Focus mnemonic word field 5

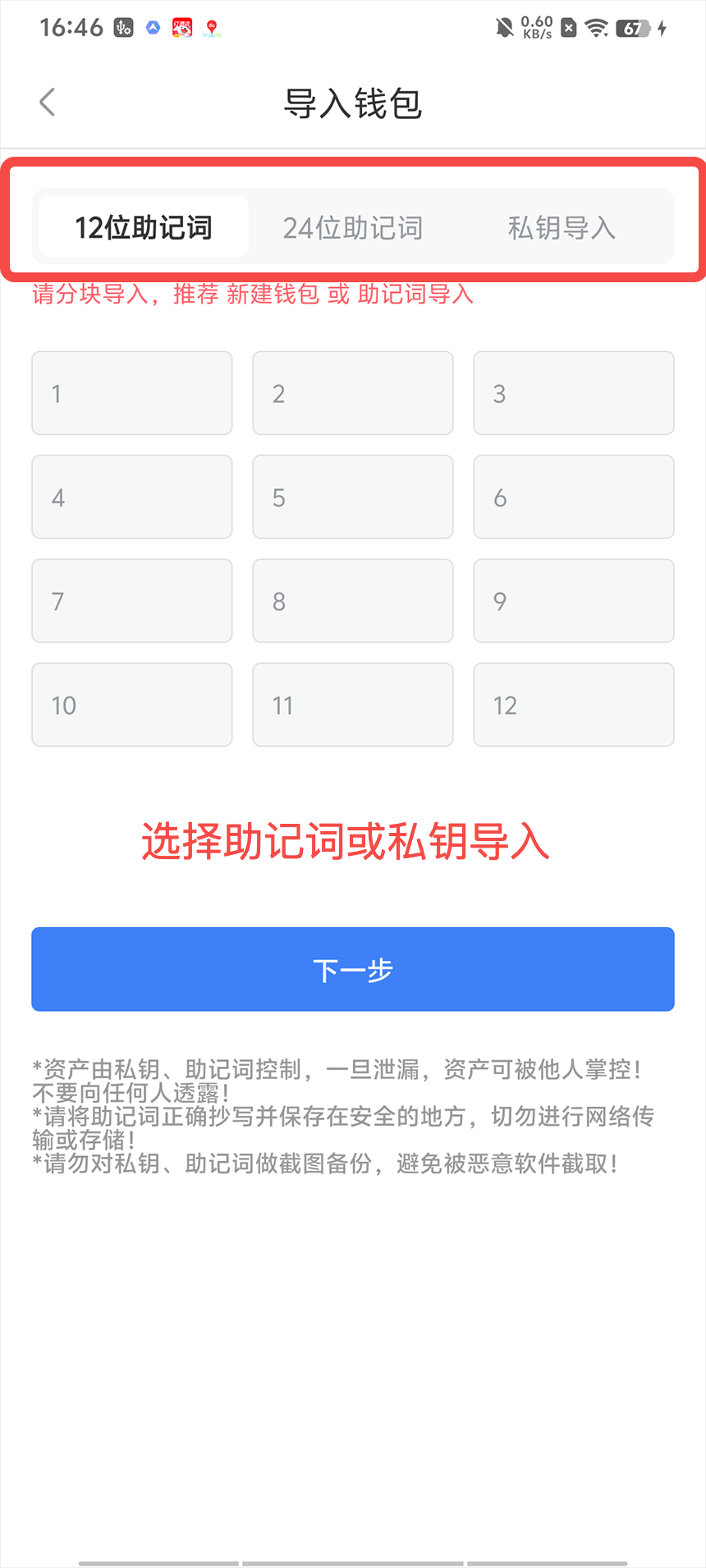pos(353,497)
